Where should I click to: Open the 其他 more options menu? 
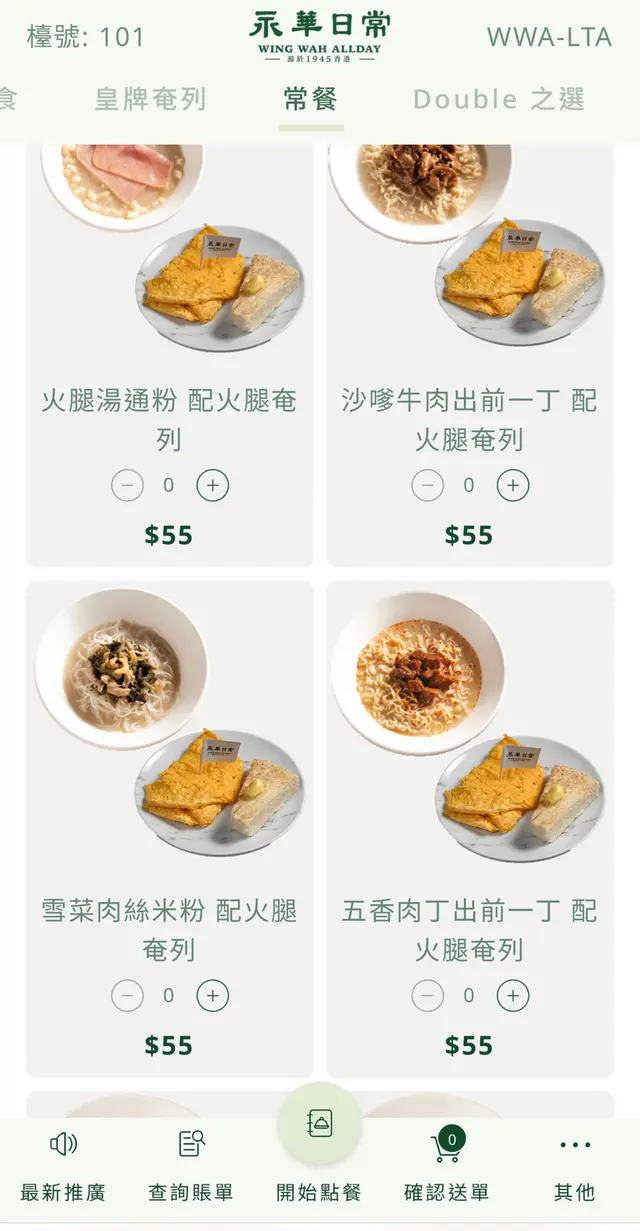(575, 1166)
